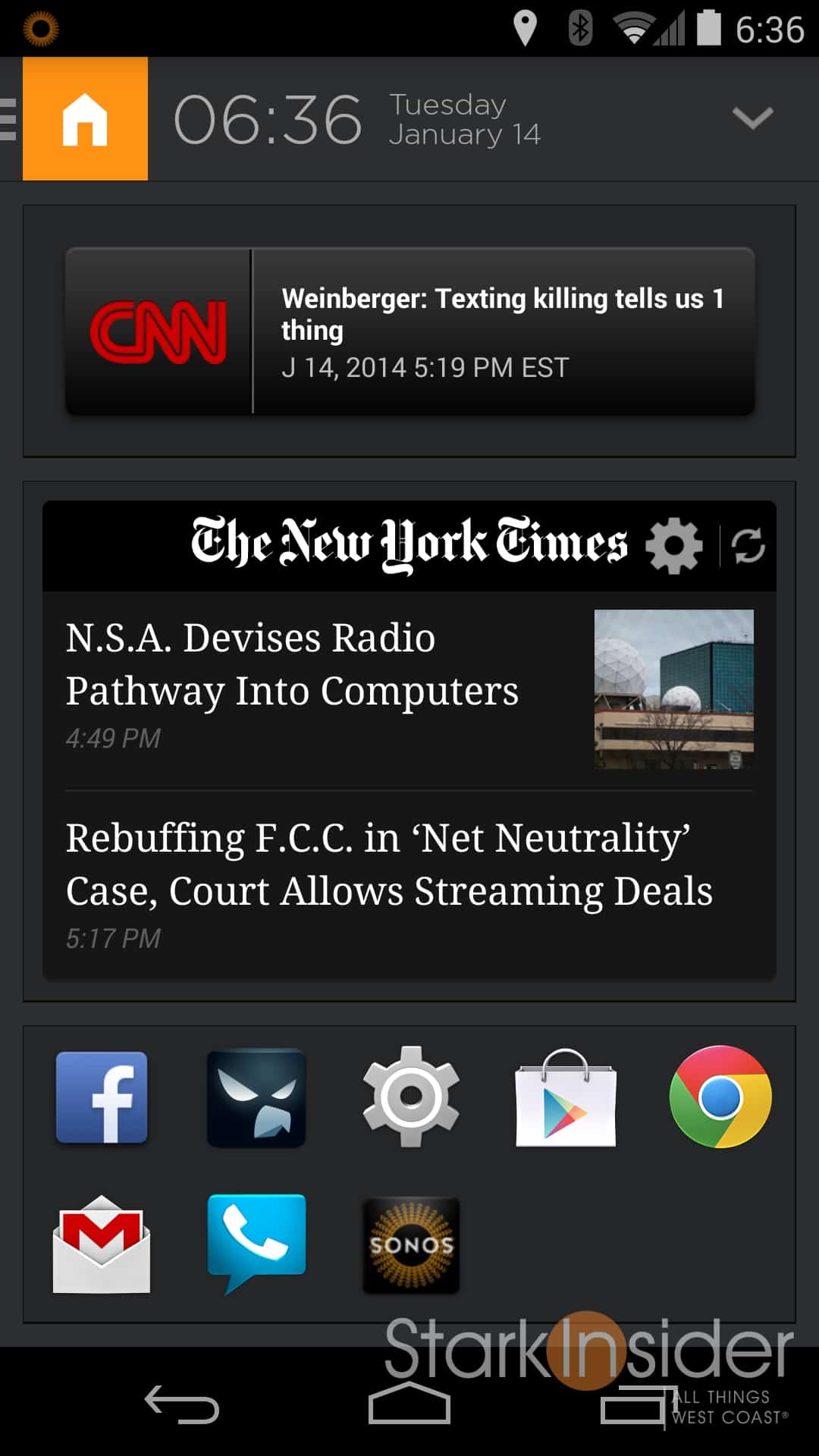The width and height of the screenshot is (819, 1456).
Task: Refresh the New York Times widget
Action: (x=748, y=545)
